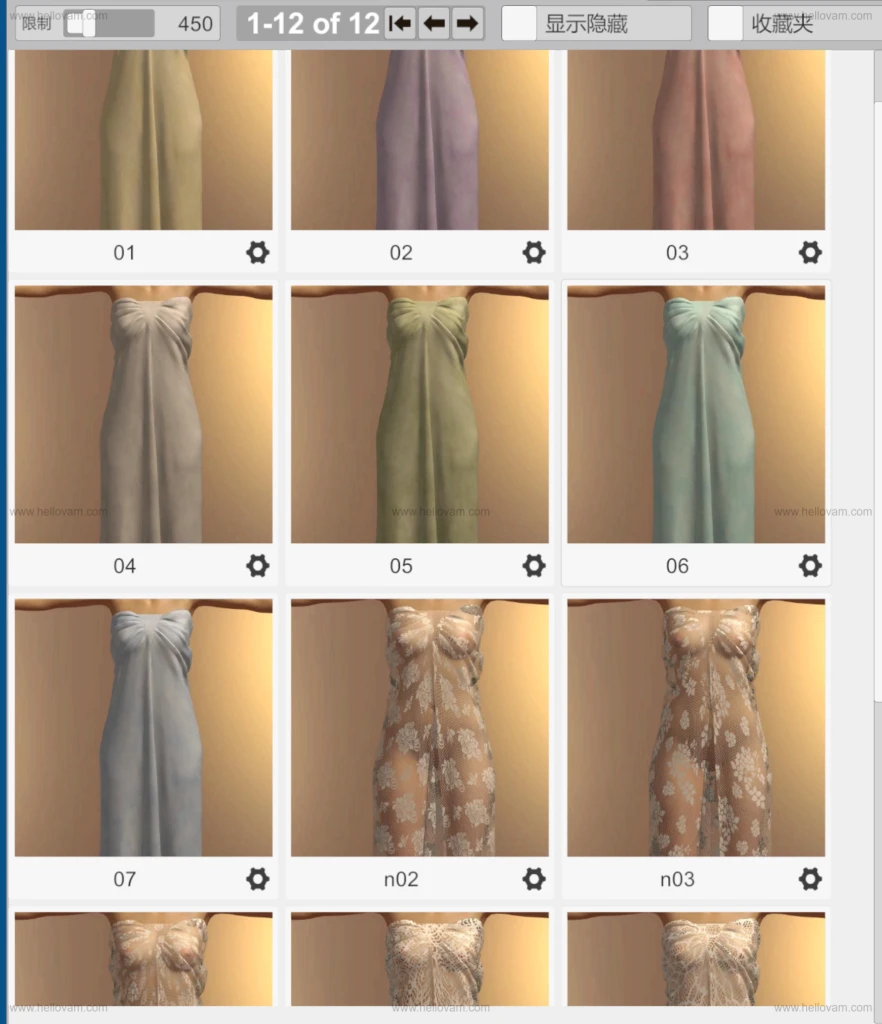Open settings gear on preset 07

258,879
